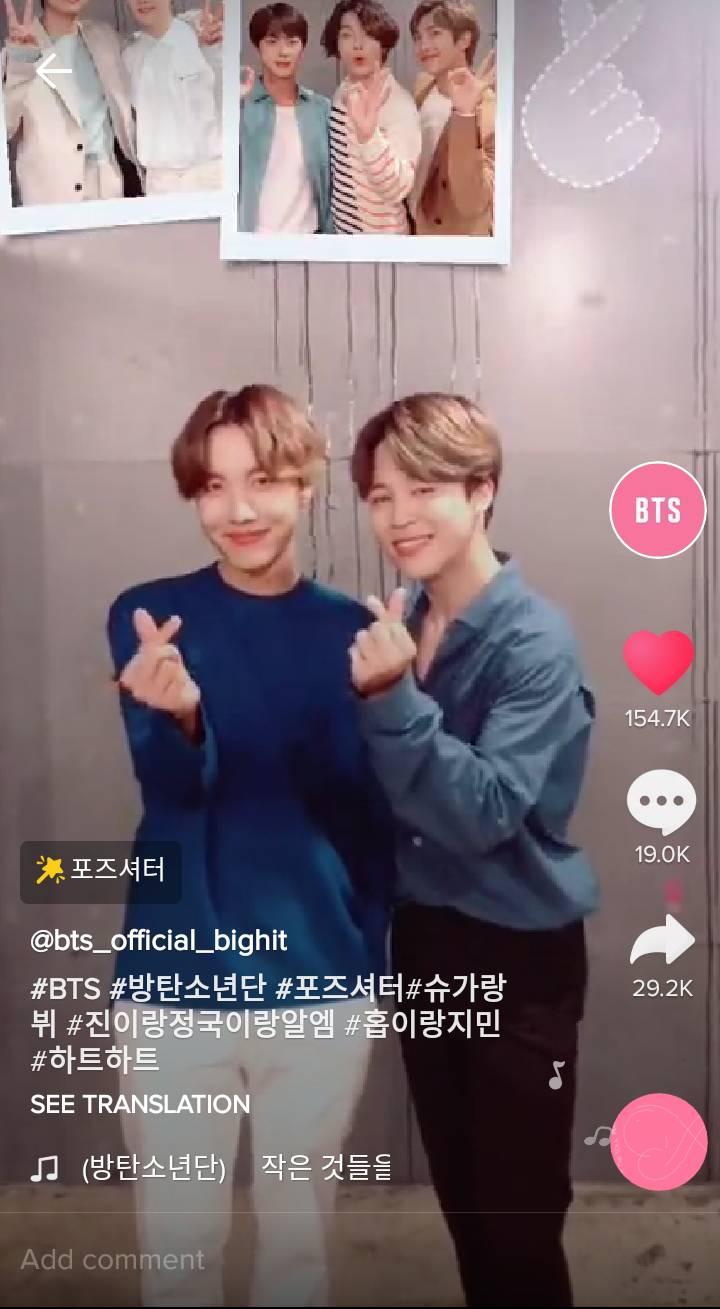Open the comments bubble

click(x=661, y=803)
